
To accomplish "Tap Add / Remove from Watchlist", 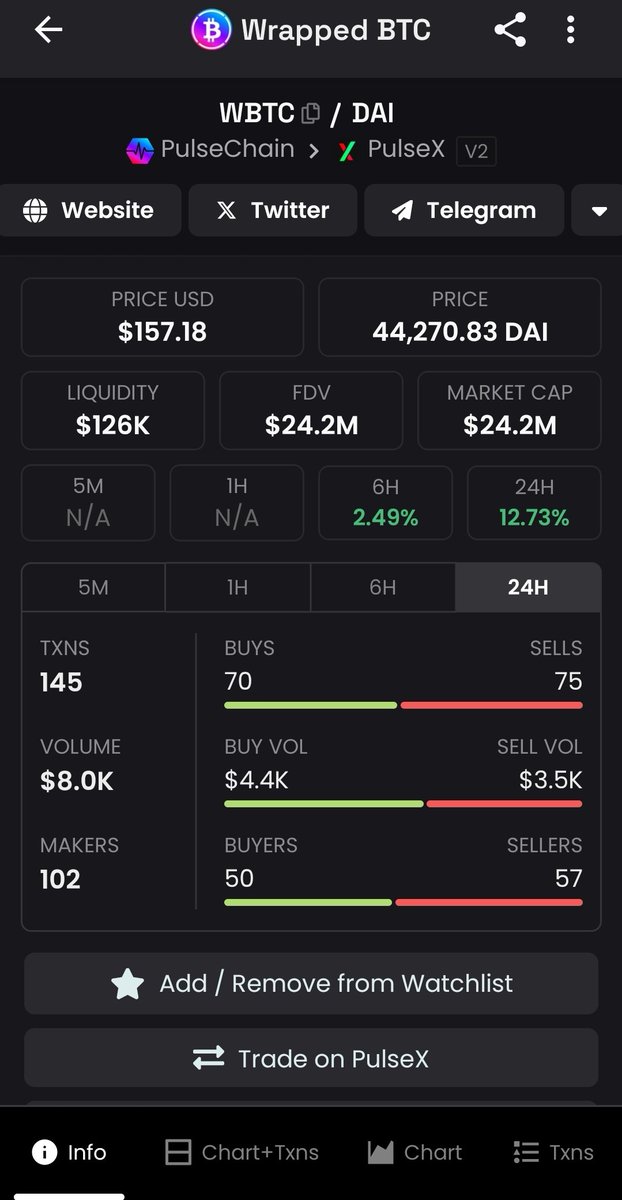I will coord(311,983).
